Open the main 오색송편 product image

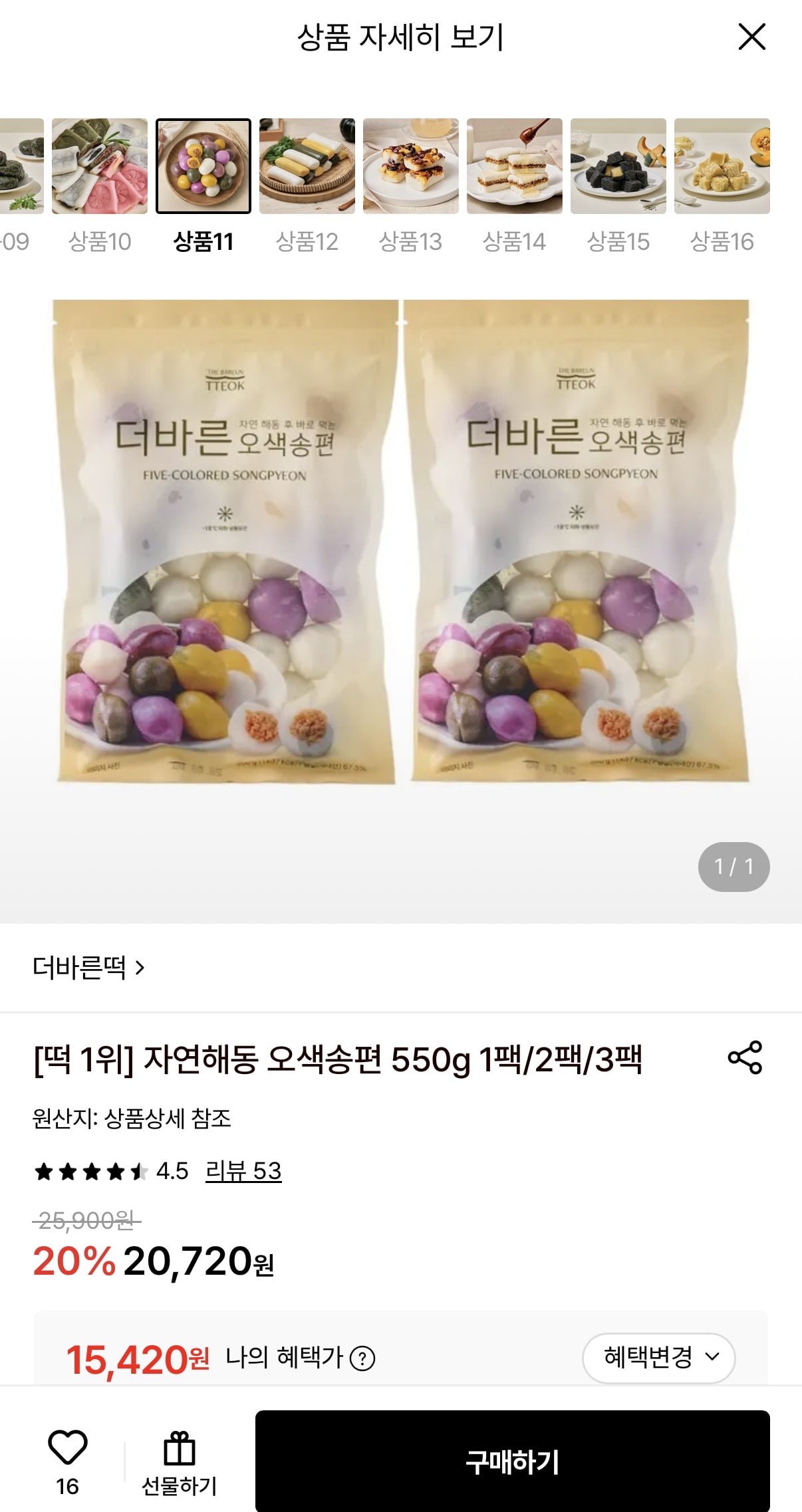pos(401,542)
